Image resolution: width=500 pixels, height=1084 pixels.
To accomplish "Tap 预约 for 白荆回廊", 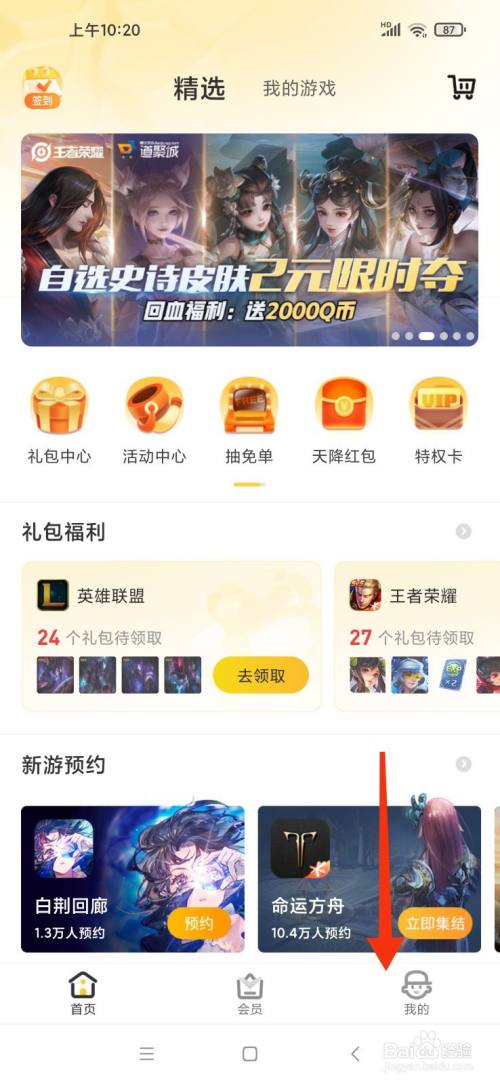I will tap(199, 923).
